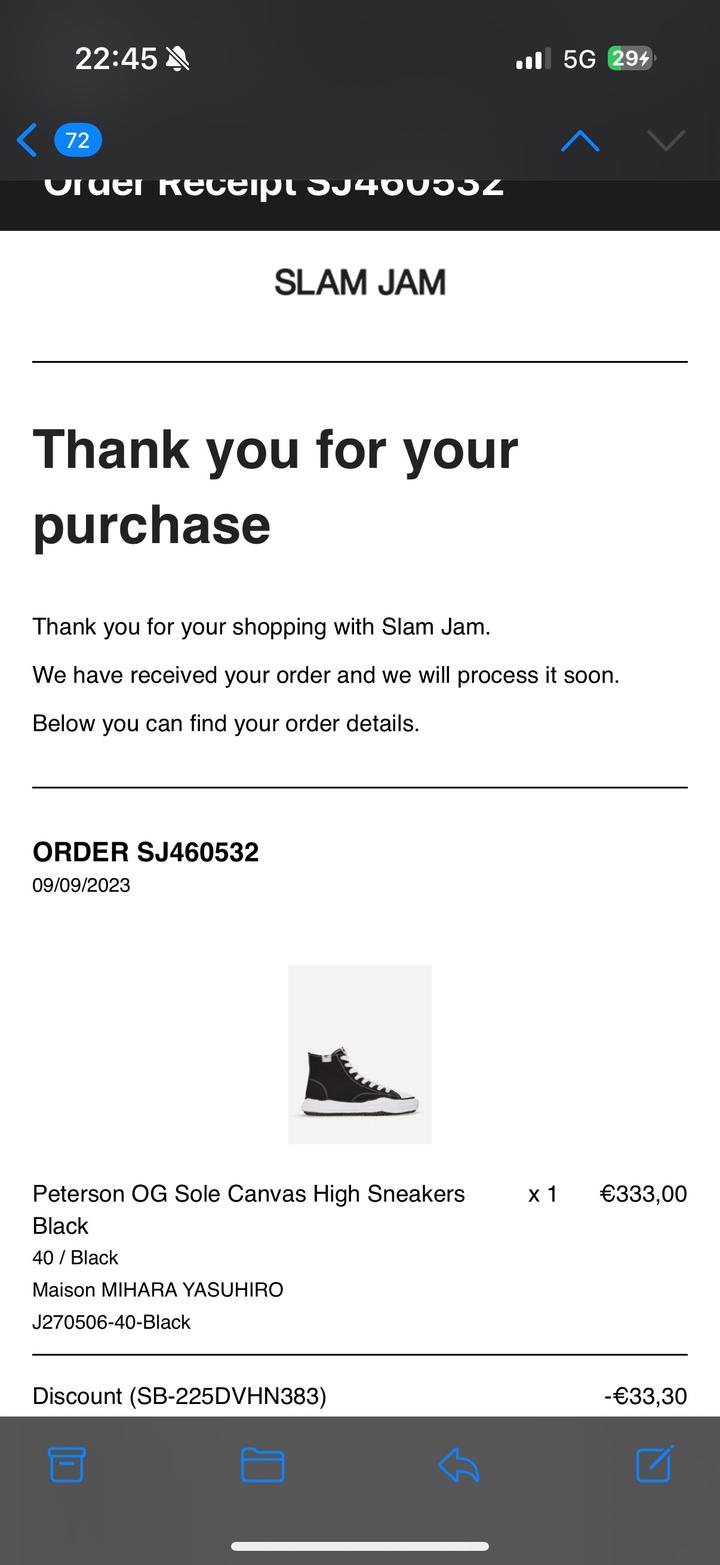Move this email to a folder
720x1565 pixels.
pyautogui.click(x=263, y=1465)
